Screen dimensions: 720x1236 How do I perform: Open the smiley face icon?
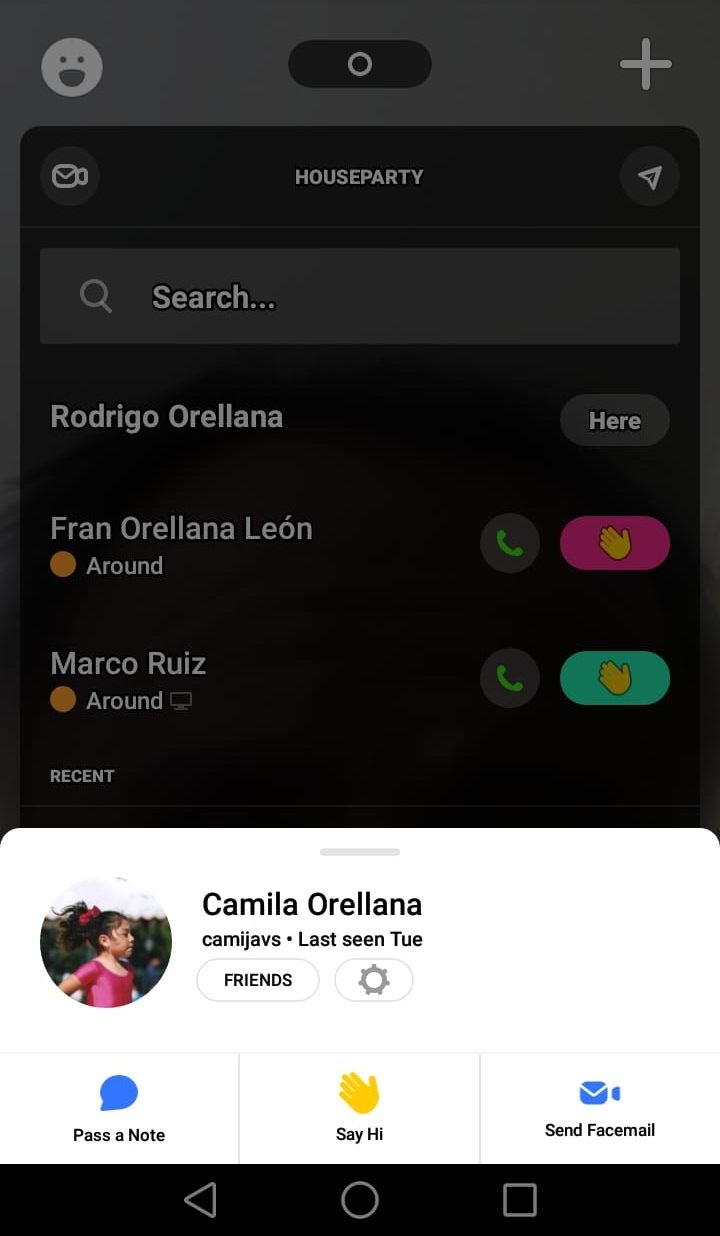tap(72, 68)
